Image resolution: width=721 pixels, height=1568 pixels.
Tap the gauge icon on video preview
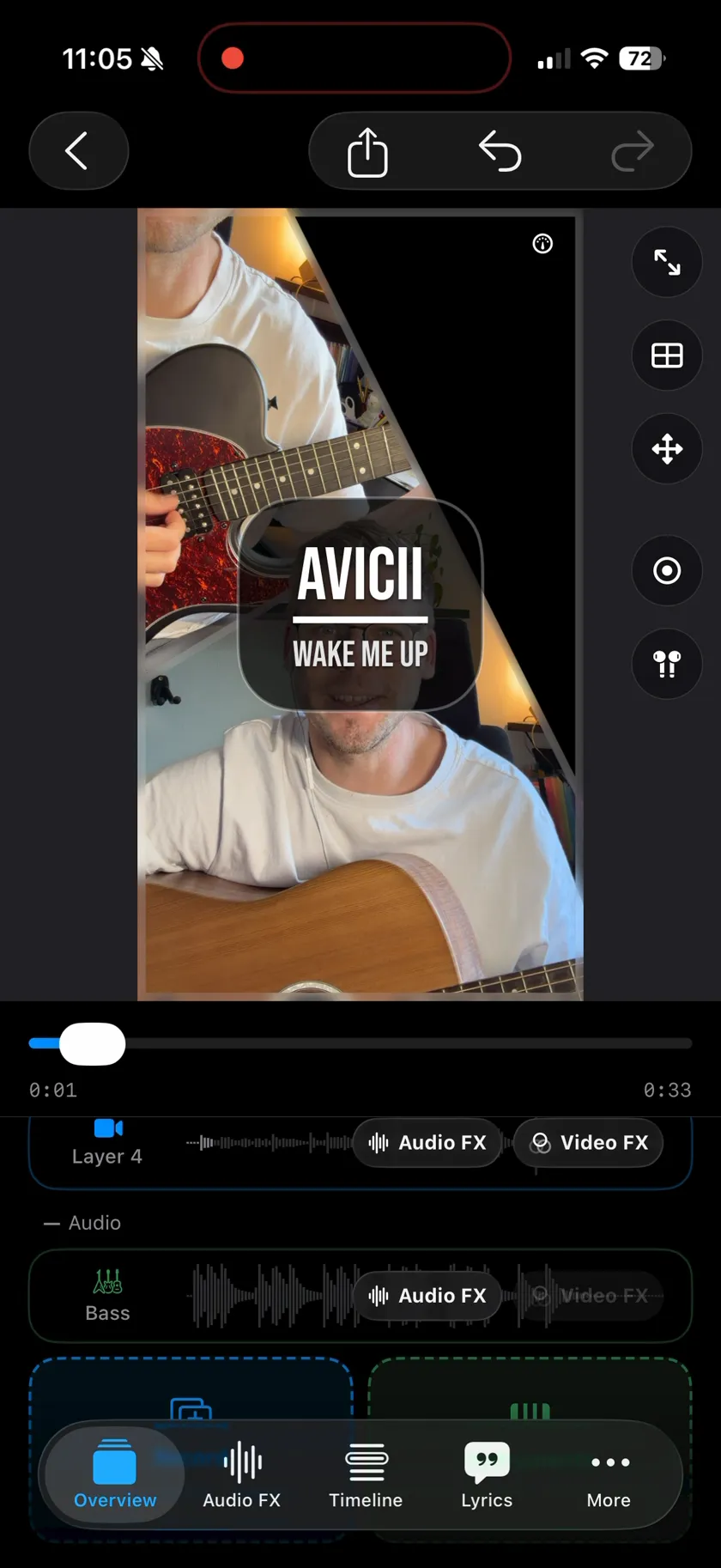pyautogui.click(x=542, y=244)
